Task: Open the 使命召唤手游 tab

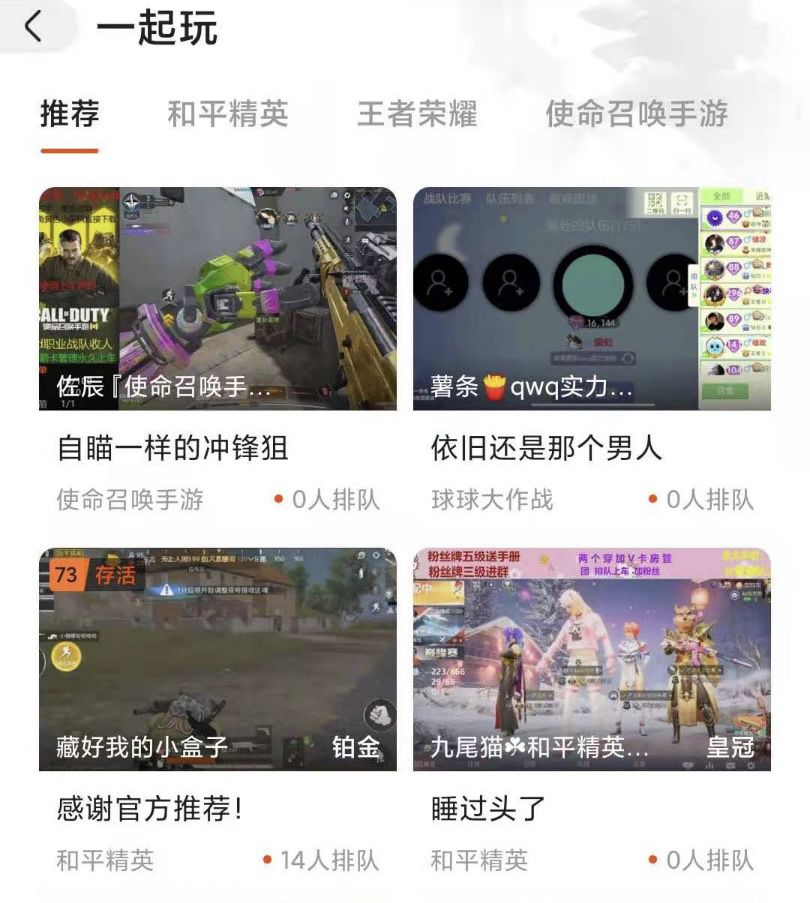Action: (636, 114)
